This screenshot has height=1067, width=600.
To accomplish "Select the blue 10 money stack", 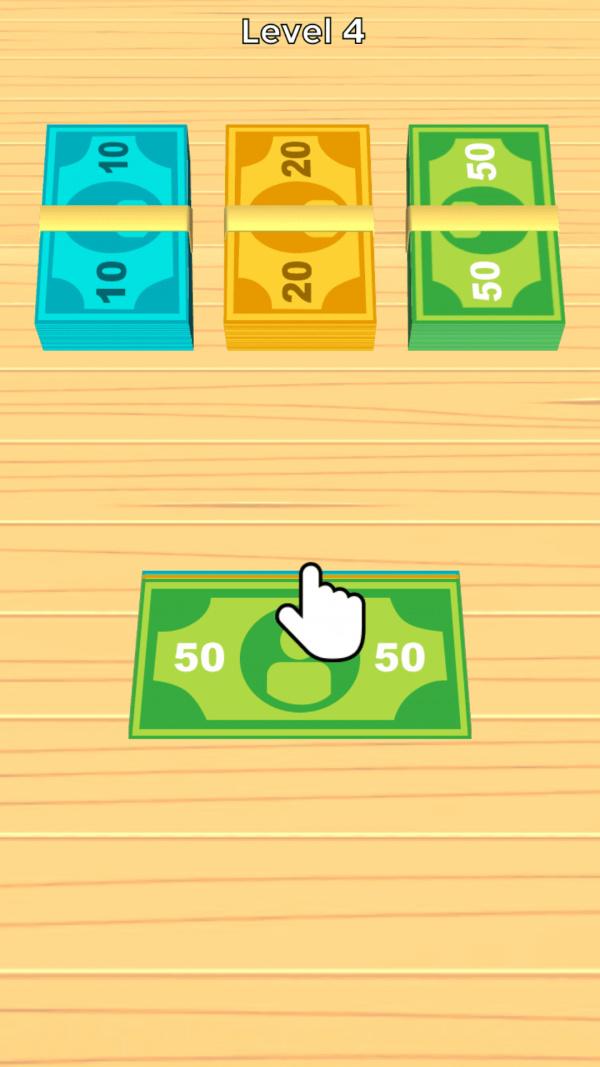I will pos(115,235).
